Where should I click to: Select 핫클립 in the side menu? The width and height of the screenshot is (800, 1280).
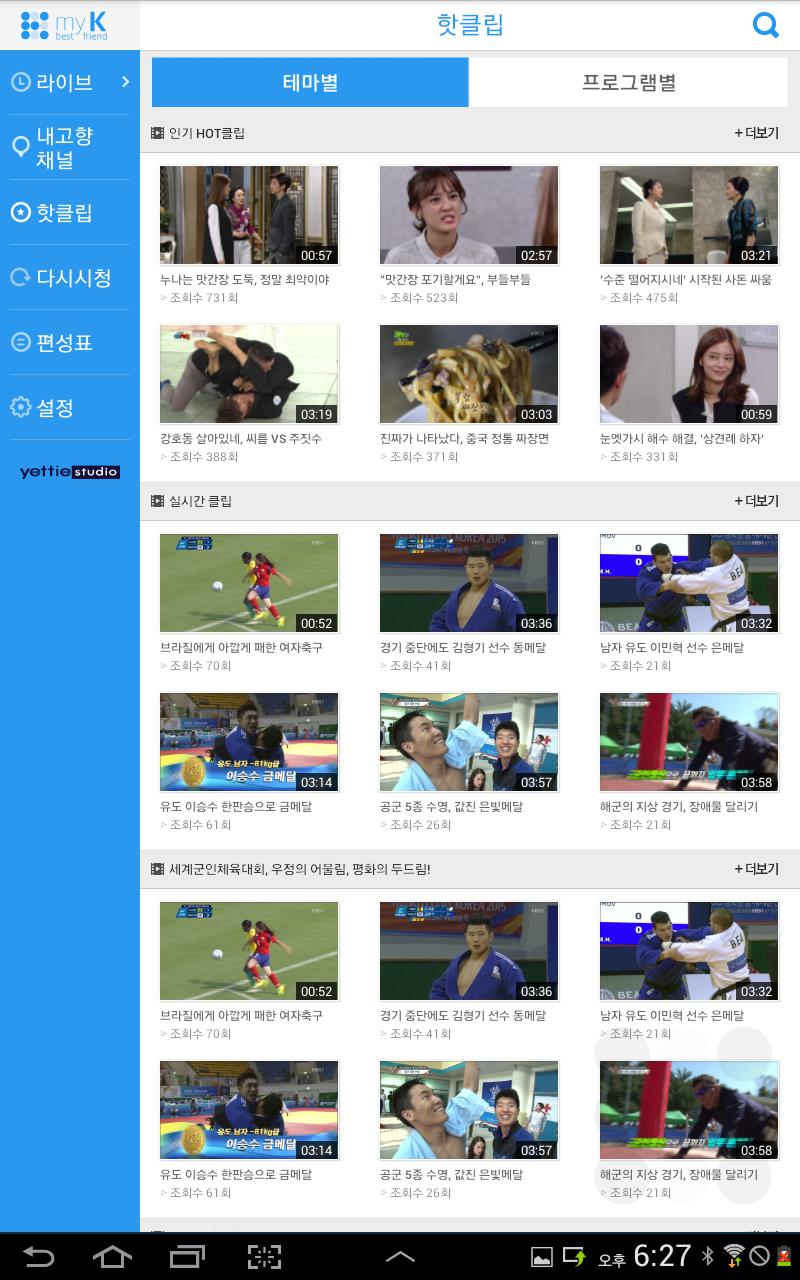(65, 212)
